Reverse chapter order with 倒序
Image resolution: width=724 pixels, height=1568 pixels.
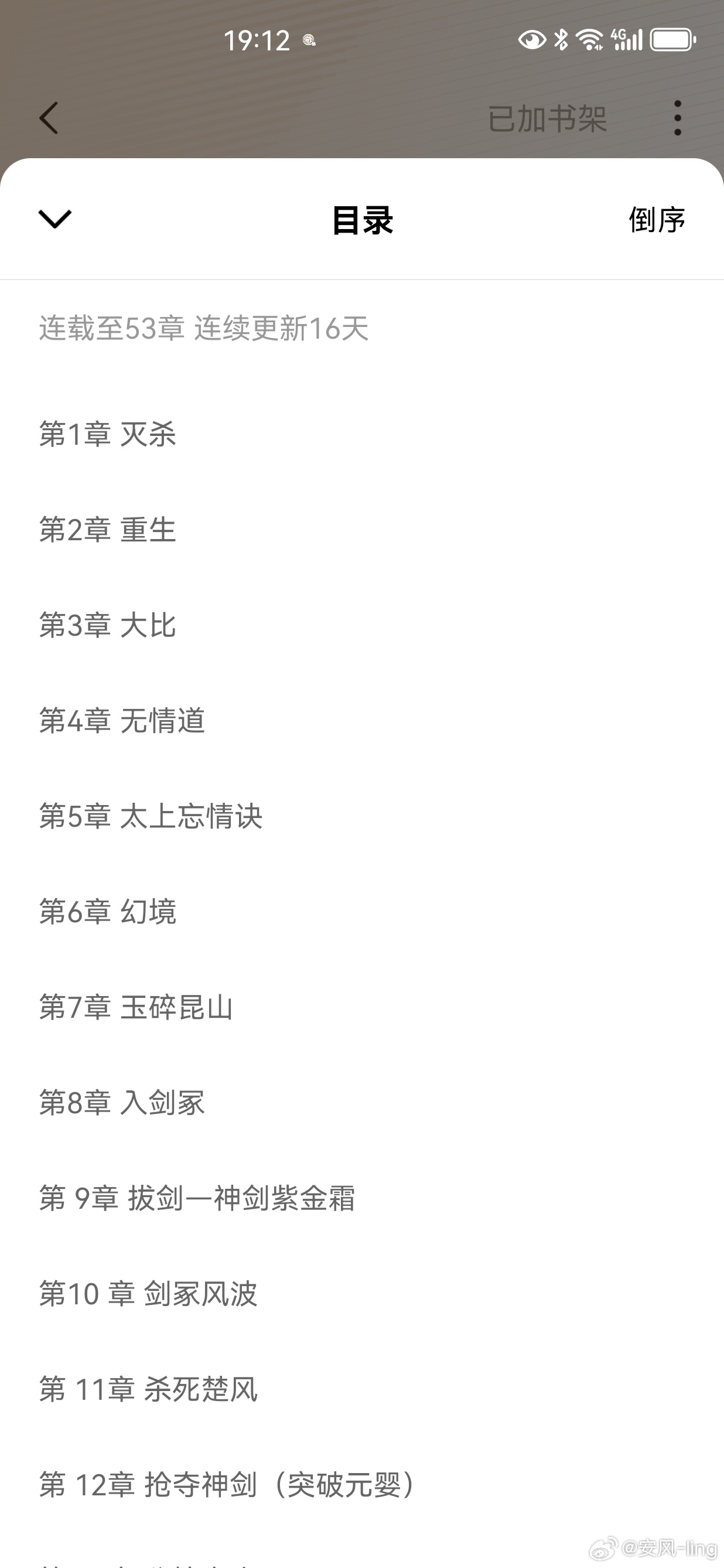[657, 220]
